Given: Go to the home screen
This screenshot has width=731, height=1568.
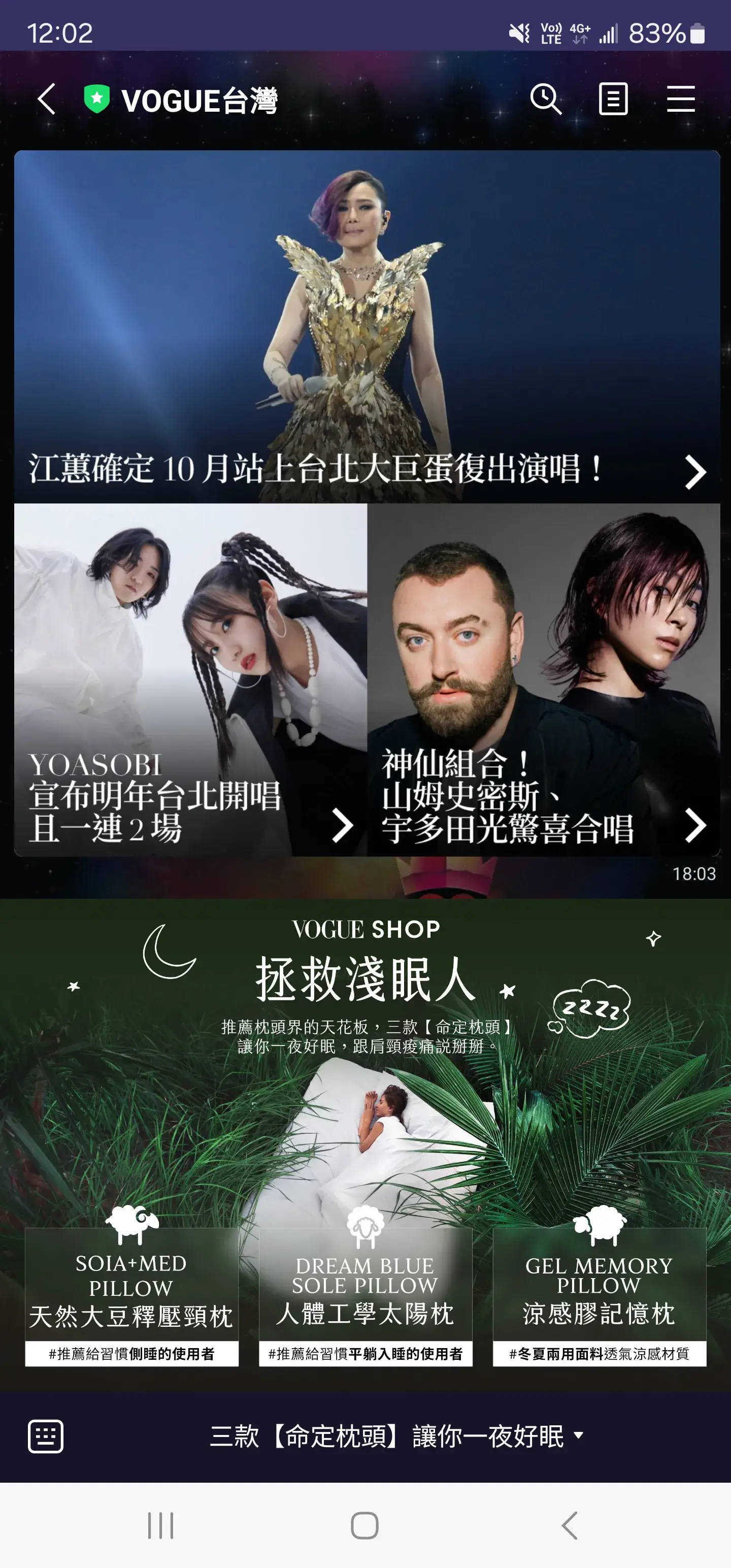Looking at the screenshot, I should tap(364, 1525).
